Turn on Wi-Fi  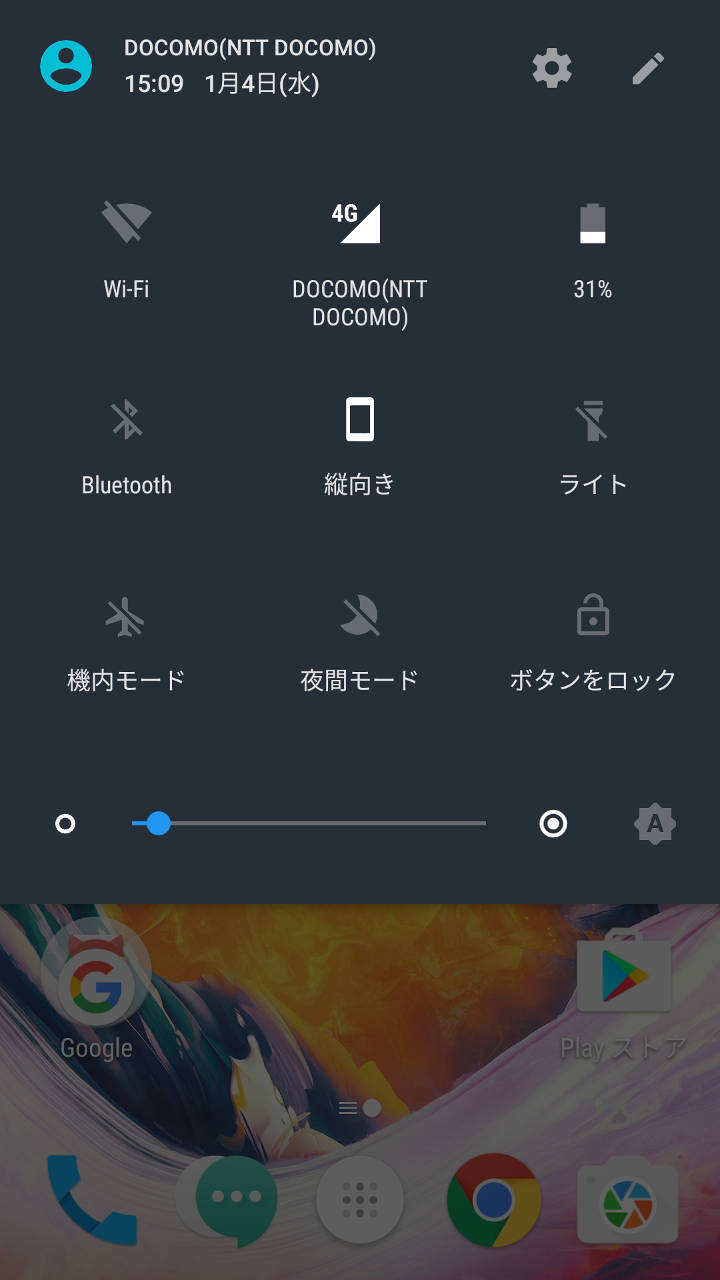(x=127, y=224)
